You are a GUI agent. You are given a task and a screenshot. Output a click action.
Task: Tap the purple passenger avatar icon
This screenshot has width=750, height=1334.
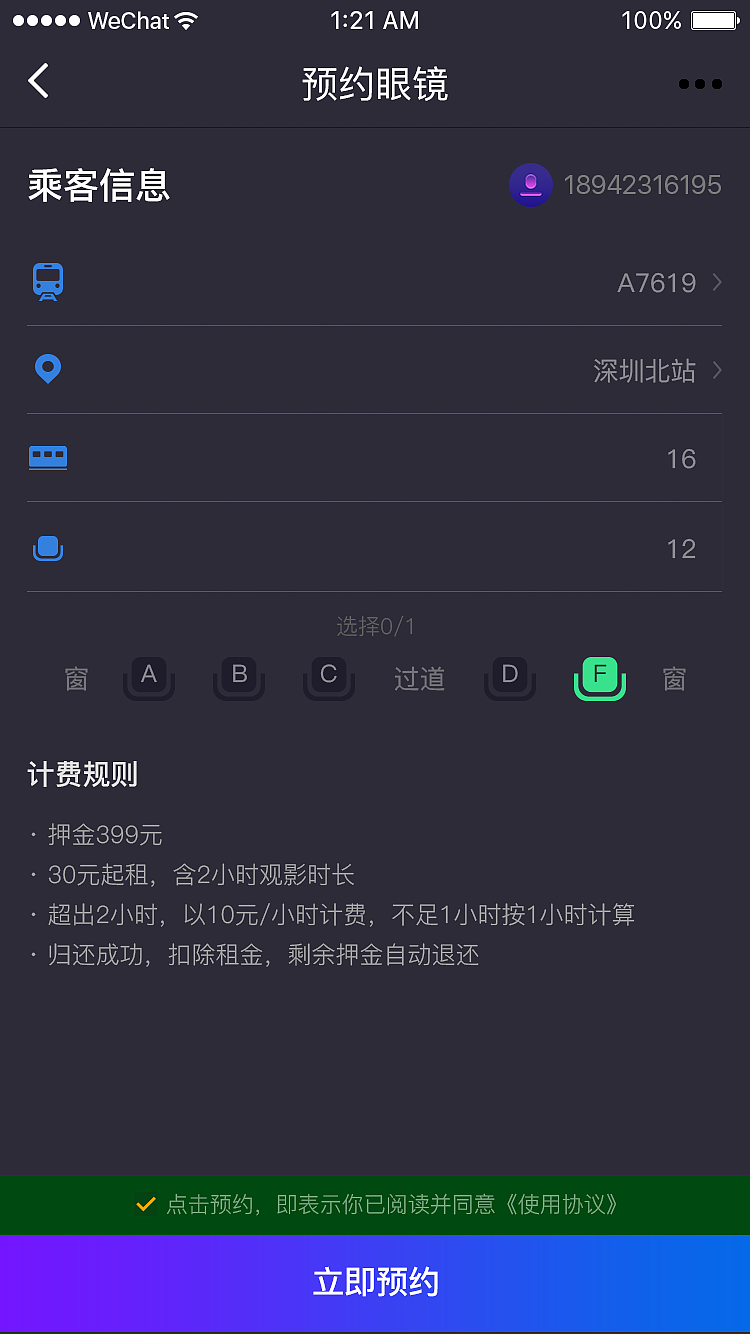(531, 185)
